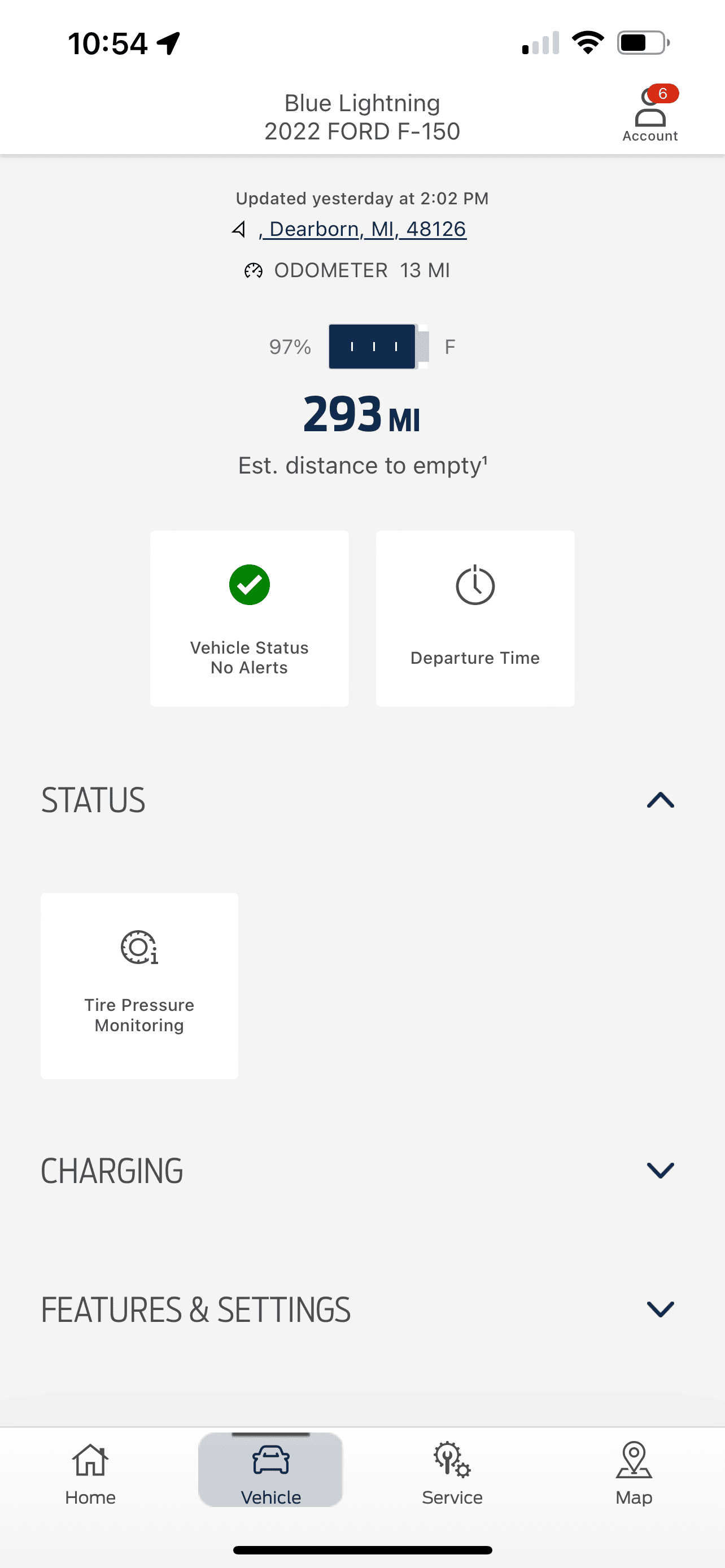Expand the CHARGING section
725x1568 pixels.
660,1170
